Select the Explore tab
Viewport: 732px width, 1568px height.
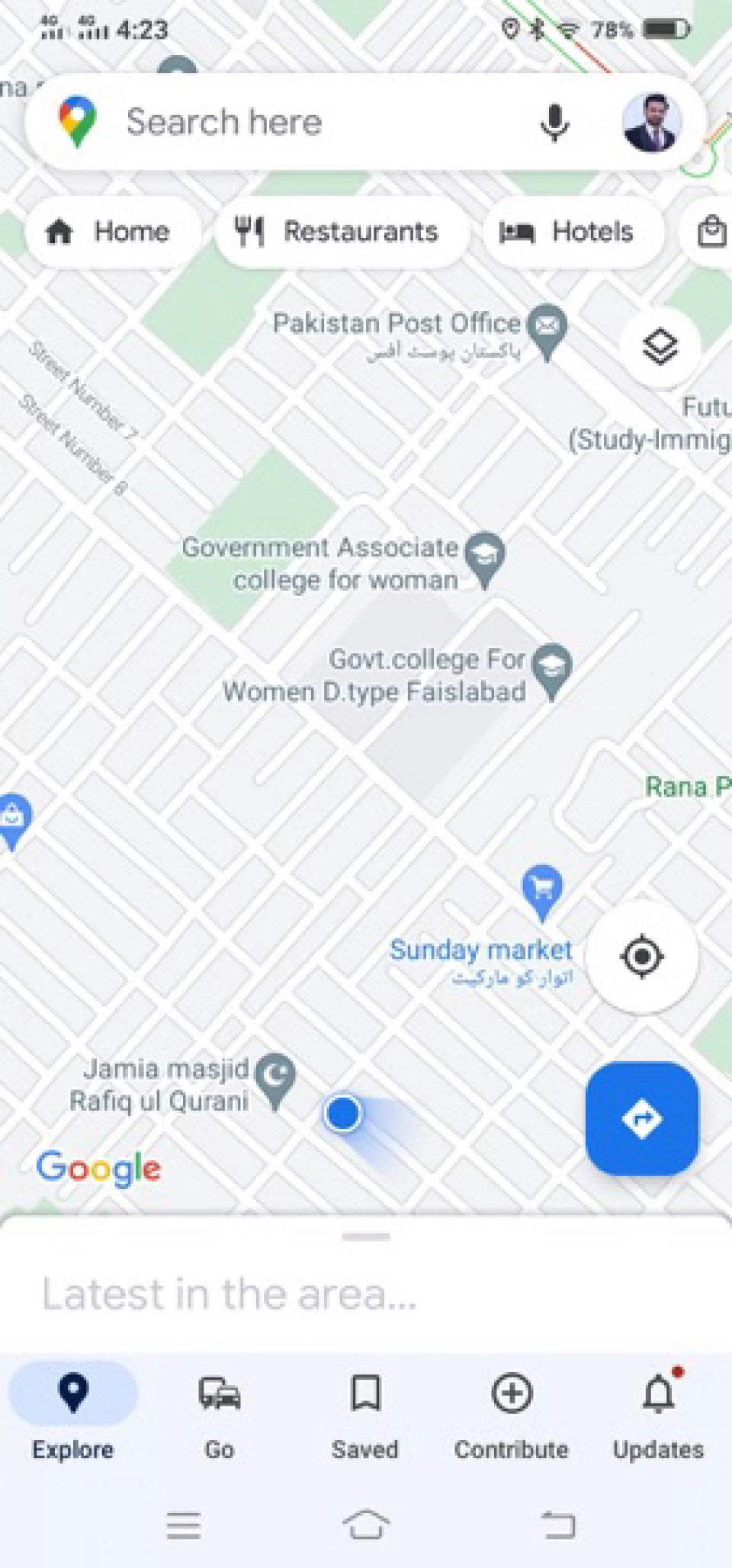click(x=73, y=1417)
